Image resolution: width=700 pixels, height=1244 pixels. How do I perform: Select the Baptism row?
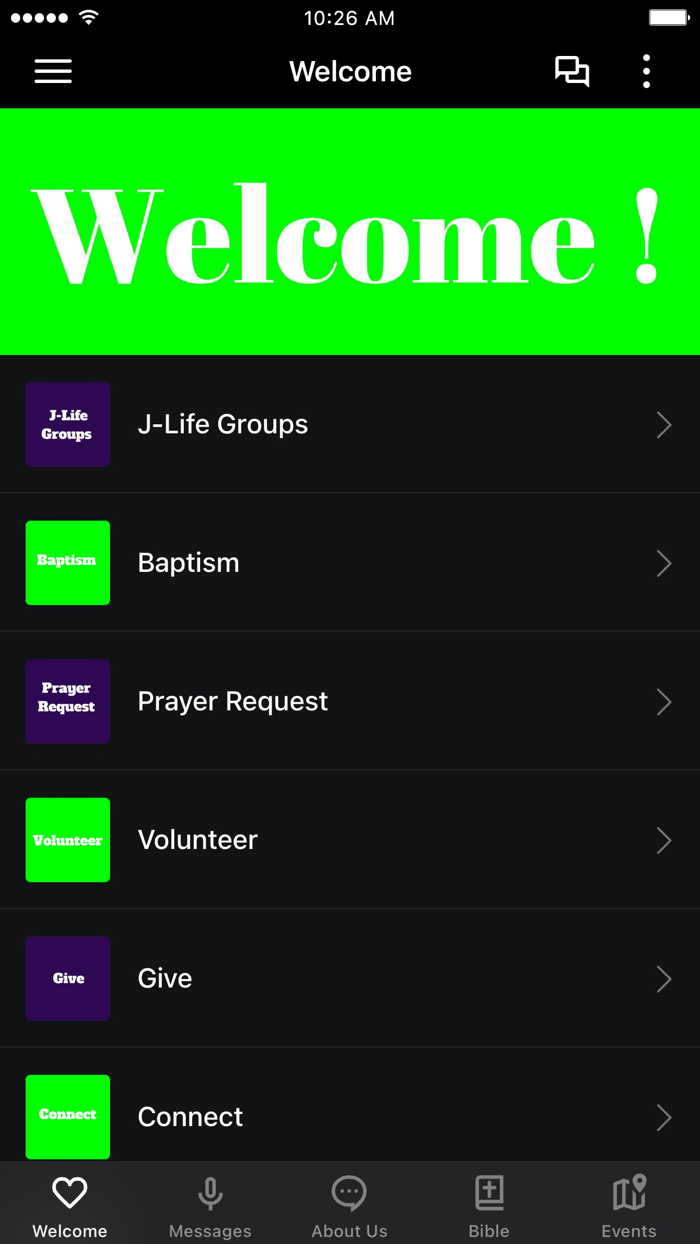(x=350, y=563)
